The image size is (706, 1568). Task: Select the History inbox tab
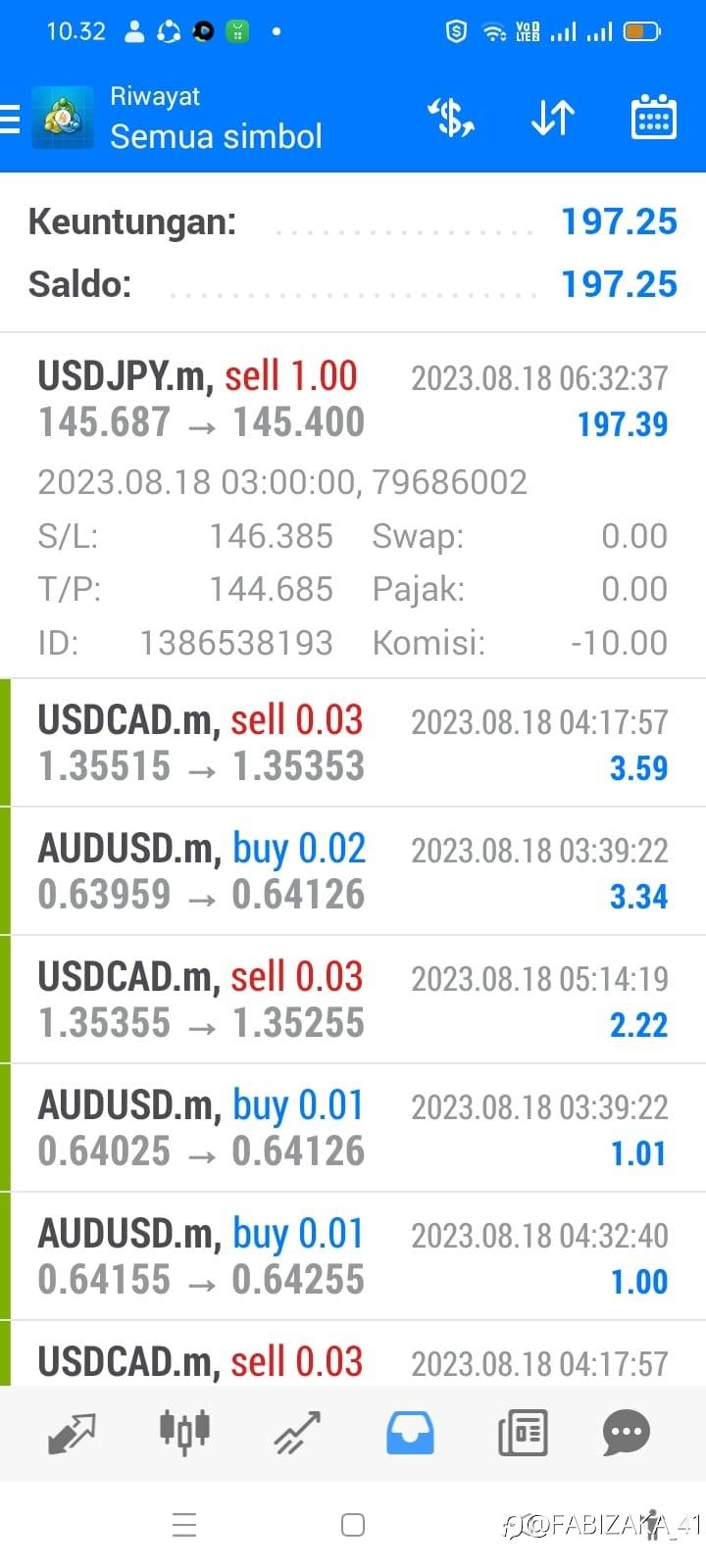point(410,1433)
